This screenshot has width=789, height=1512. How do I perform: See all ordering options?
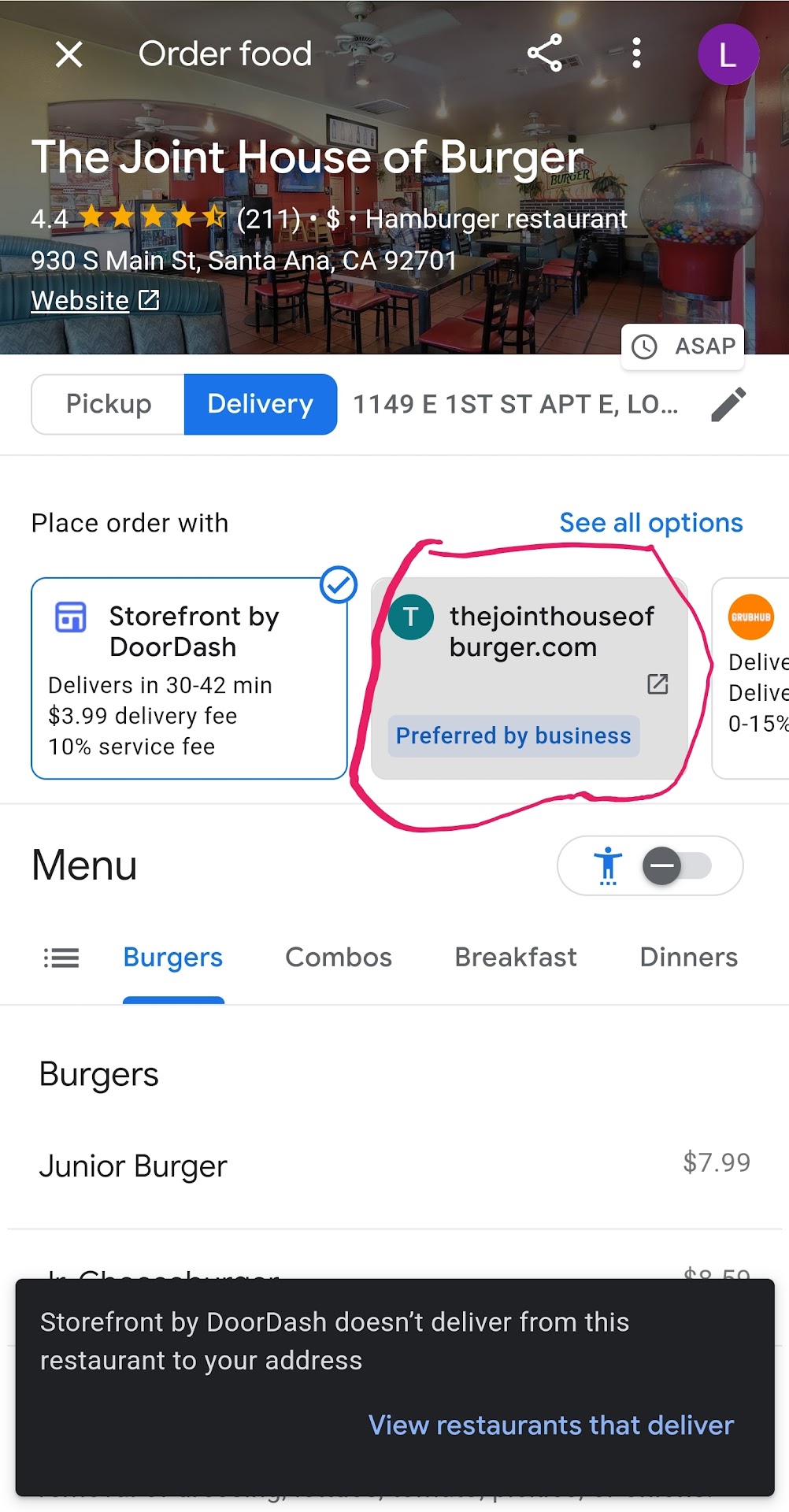coord(650,523)
